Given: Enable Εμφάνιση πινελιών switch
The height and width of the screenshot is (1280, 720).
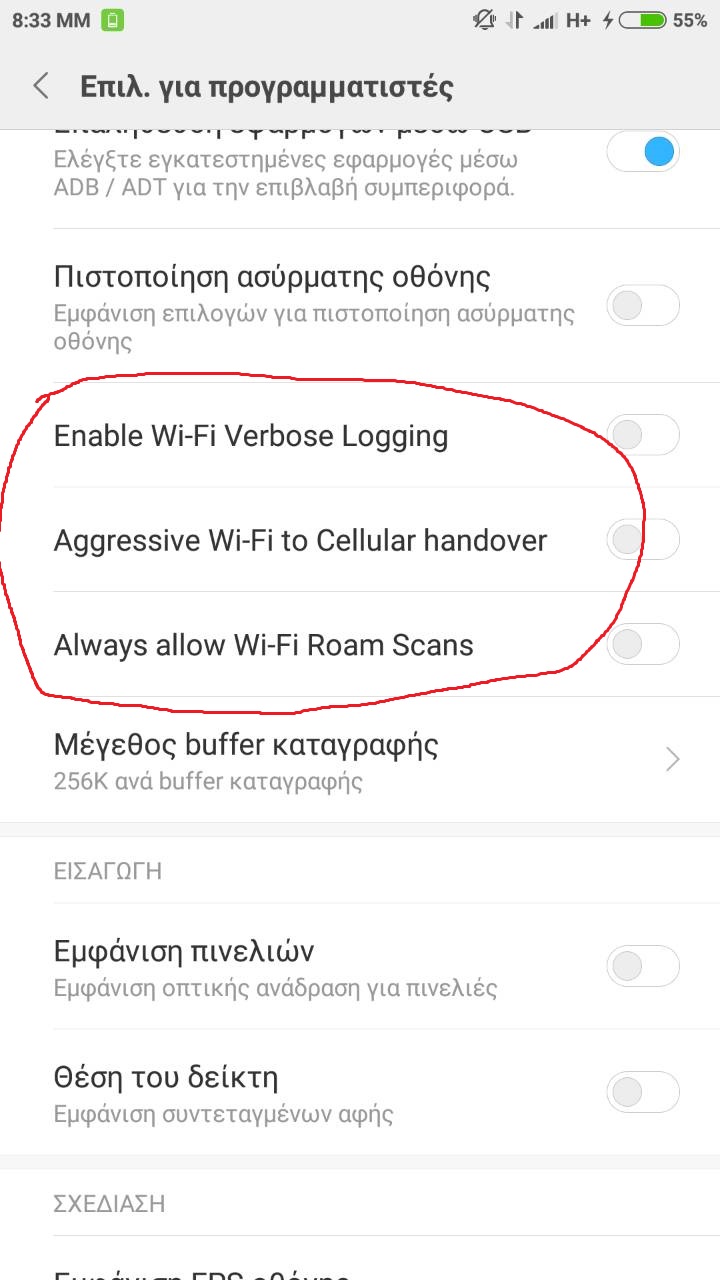Looking at the screenshot, I should tap(643, 966).
